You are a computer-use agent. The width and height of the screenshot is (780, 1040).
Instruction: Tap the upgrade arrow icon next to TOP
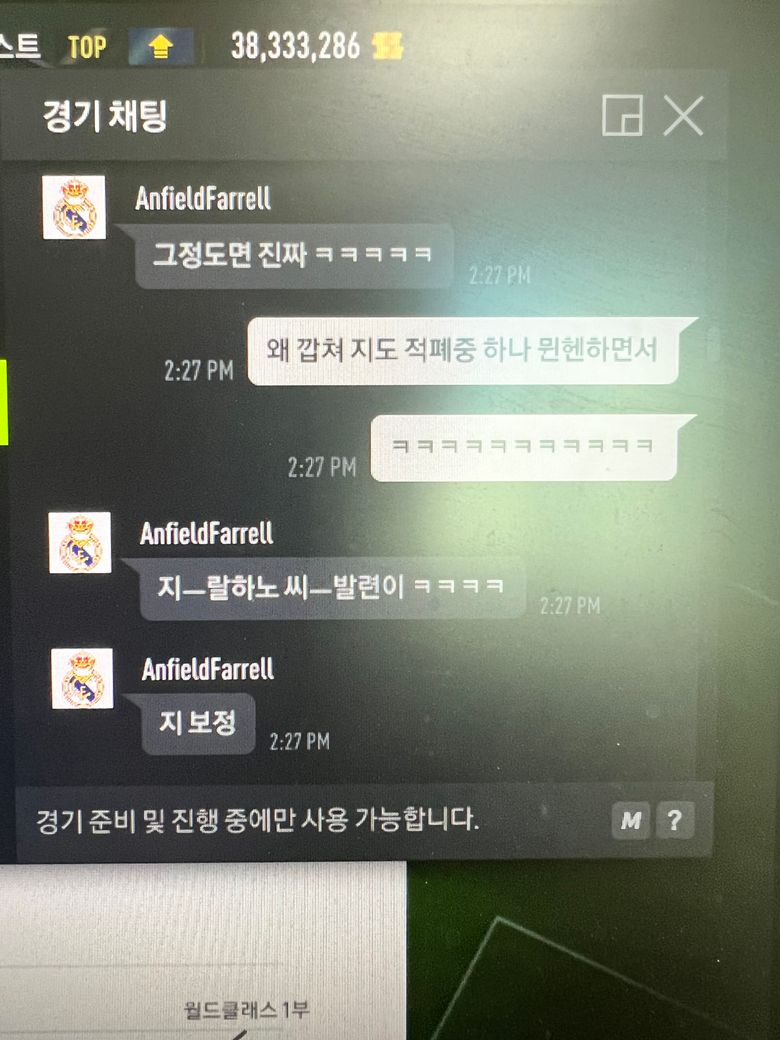pyautogui.click(x=160, y=46)
